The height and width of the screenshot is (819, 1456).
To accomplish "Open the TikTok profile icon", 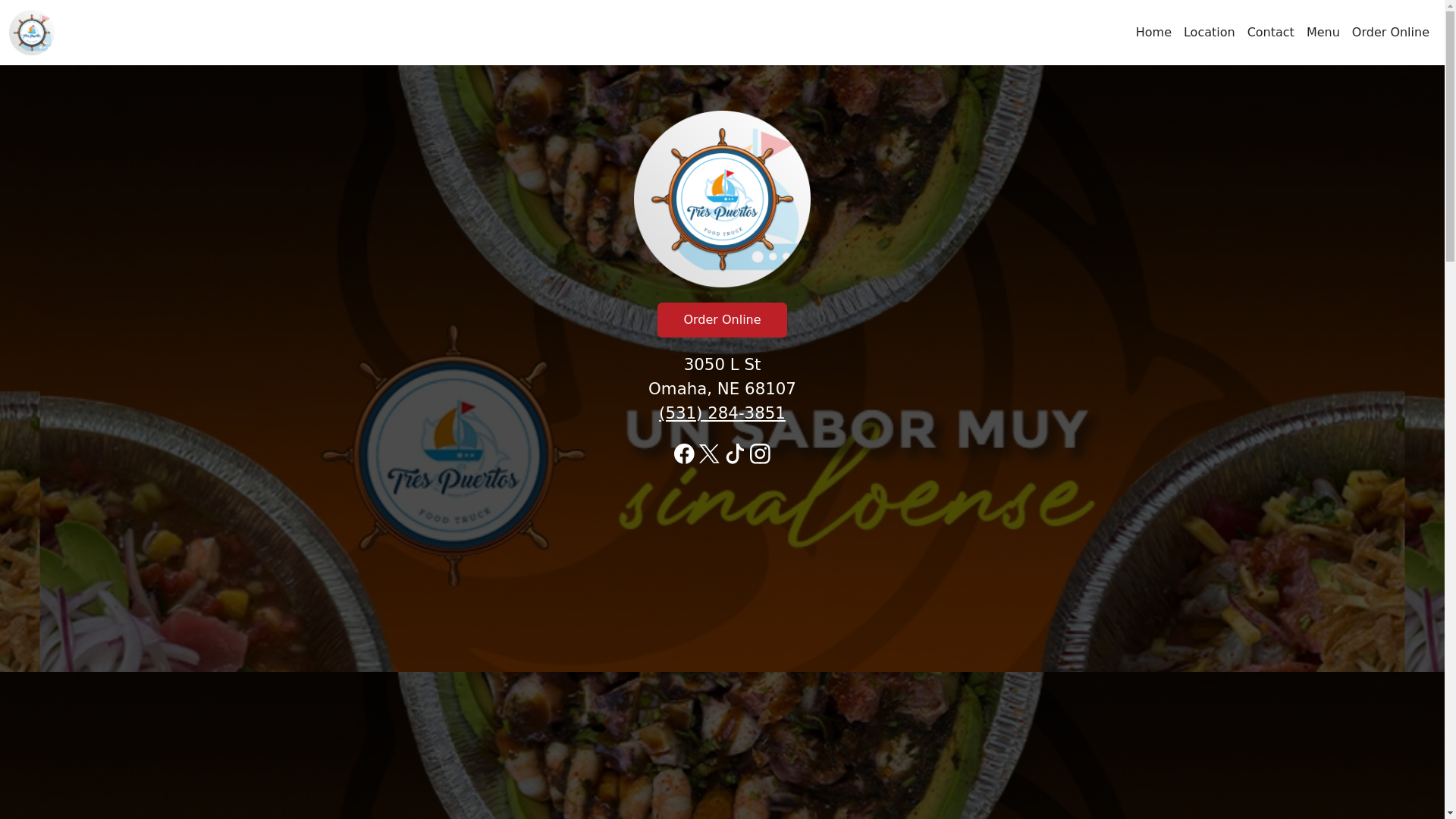I will 734,453.
